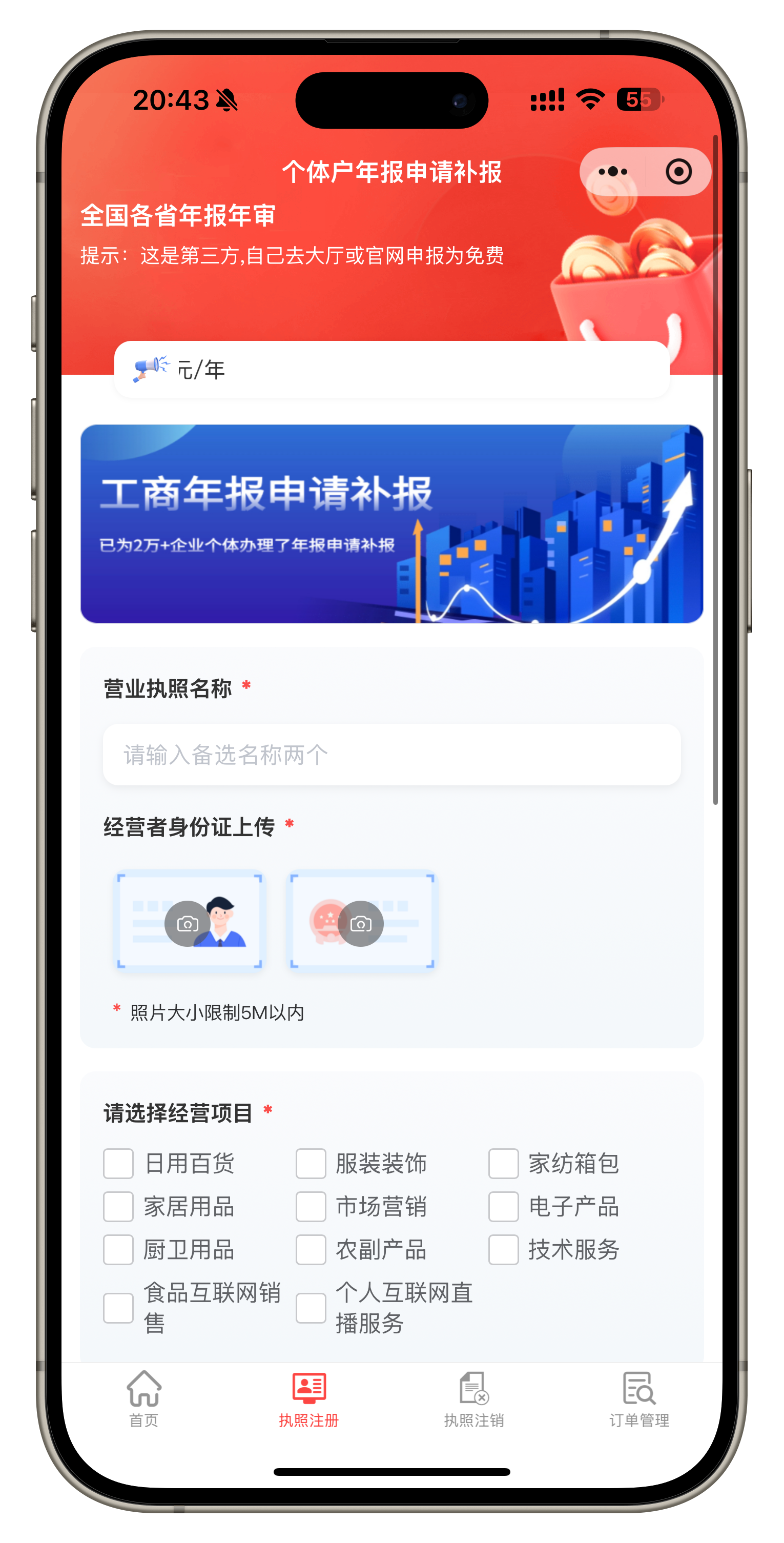Tick the 电子产品 checkbox
Viewport: 784px width, 1543px height.
pyautogui.click(x=503, y=1206)
